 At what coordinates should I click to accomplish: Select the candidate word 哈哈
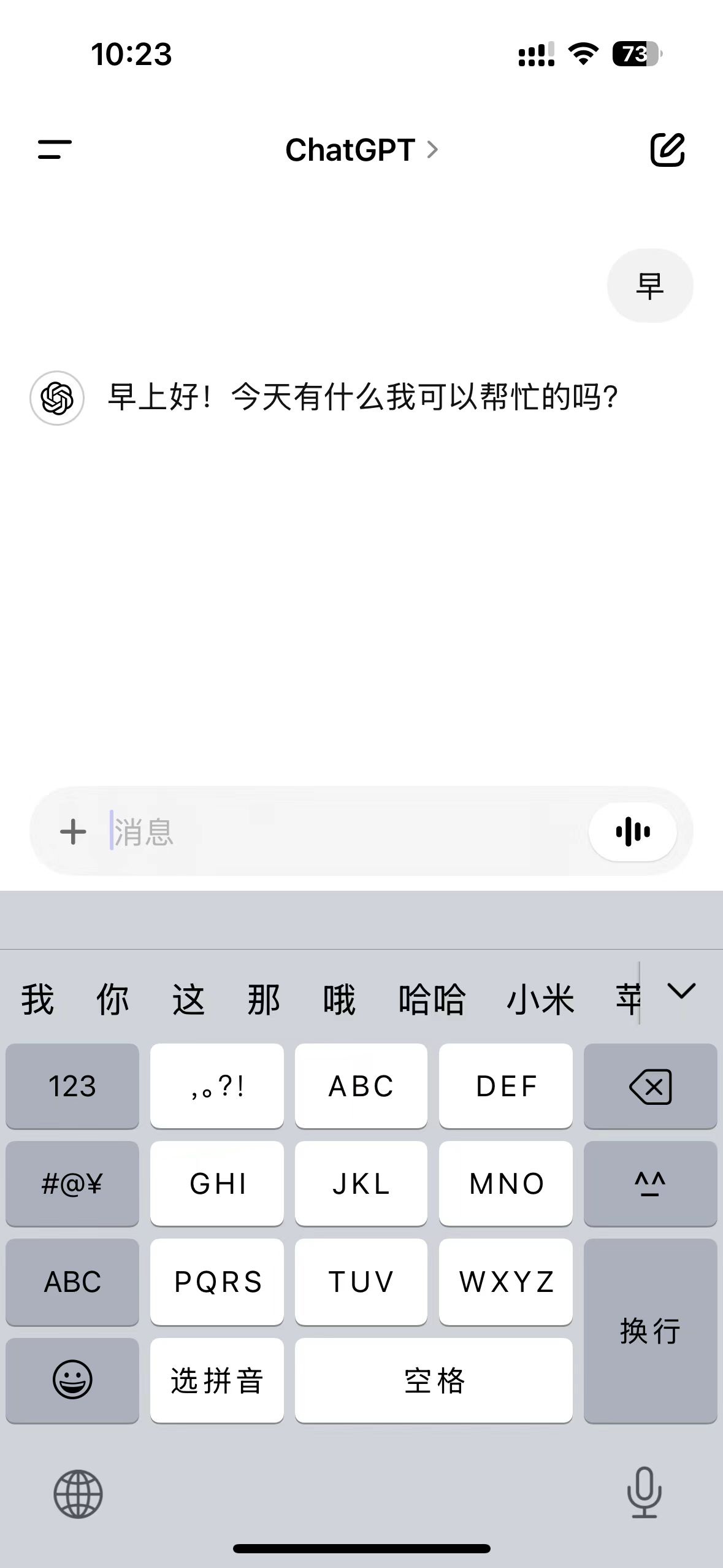[432, 999]
